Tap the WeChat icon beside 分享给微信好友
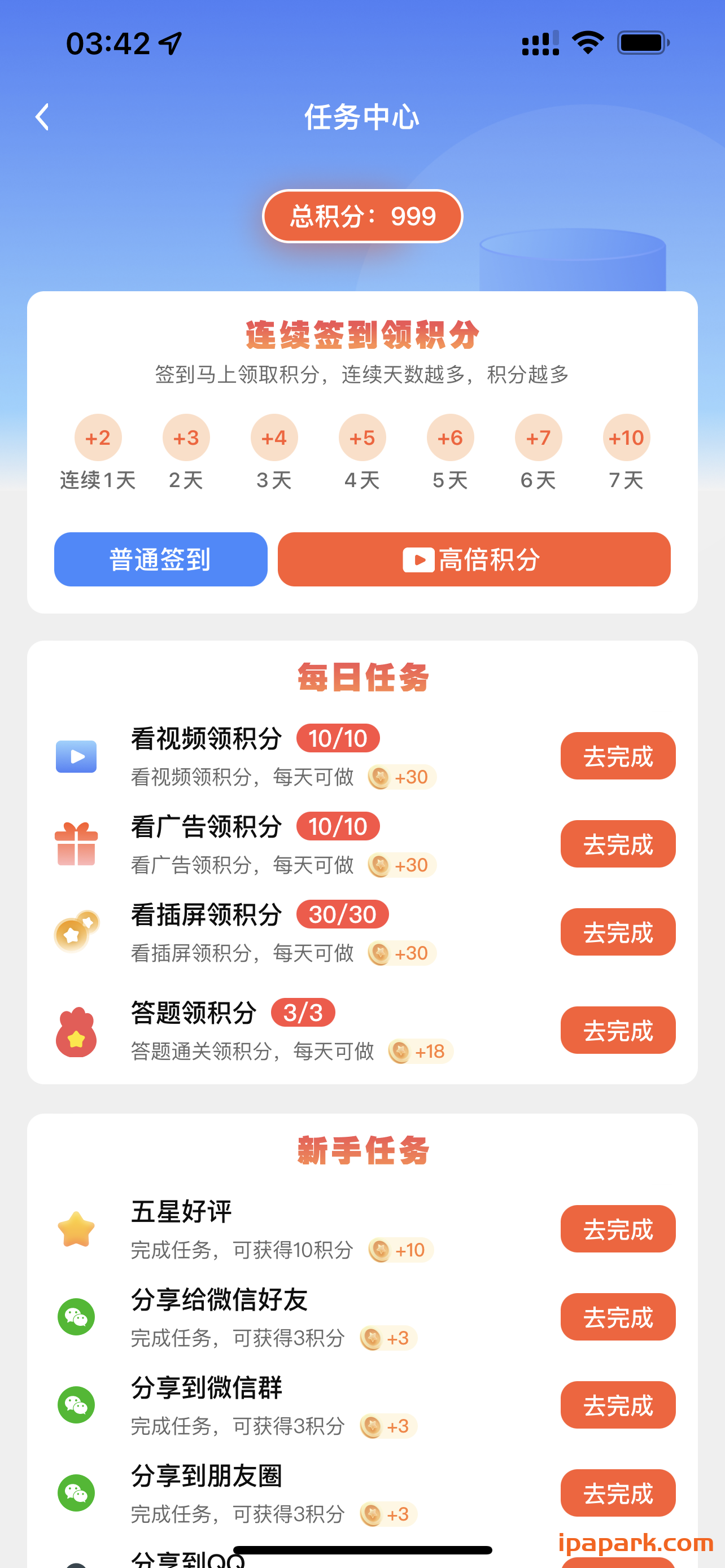Viewport: 725px width, 1568px height. [76, 1316]
